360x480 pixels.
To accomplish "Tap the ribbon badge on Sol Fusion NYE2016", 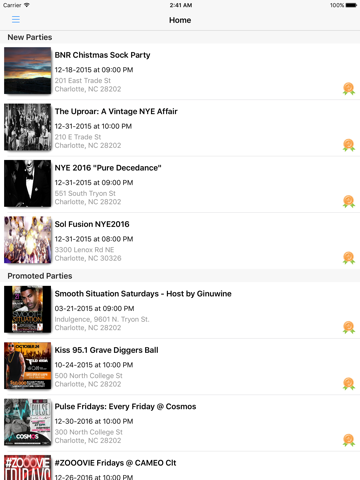I will 349,258.
